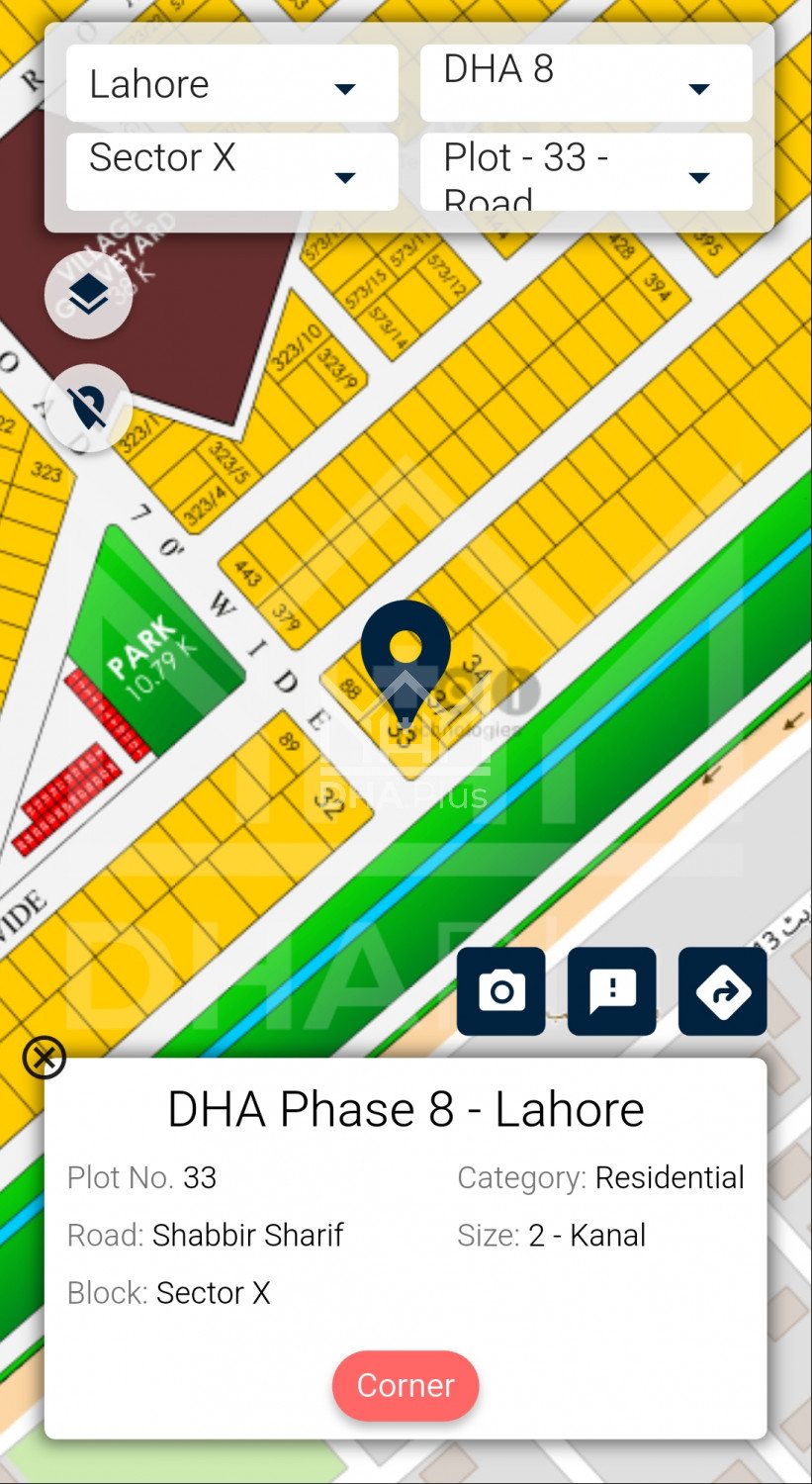The width and height of the screenshot is (812, 1484).
Task: Toggle the hide-markers pin button
Action: tap(89, 408)
